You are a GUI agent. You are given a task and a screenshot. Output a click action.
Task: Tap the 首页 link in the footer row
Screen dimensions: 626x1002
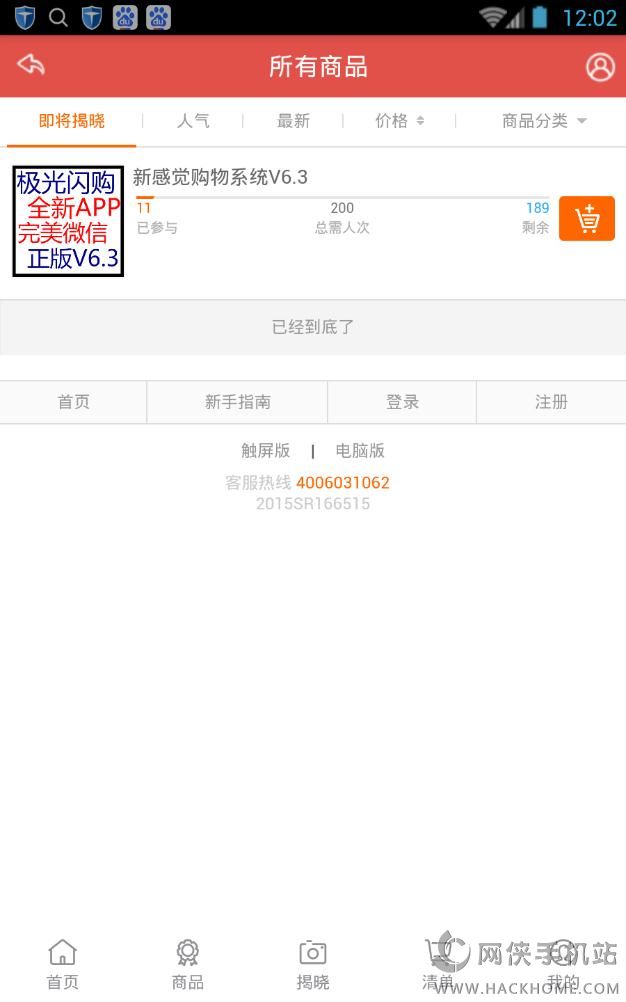73,402
